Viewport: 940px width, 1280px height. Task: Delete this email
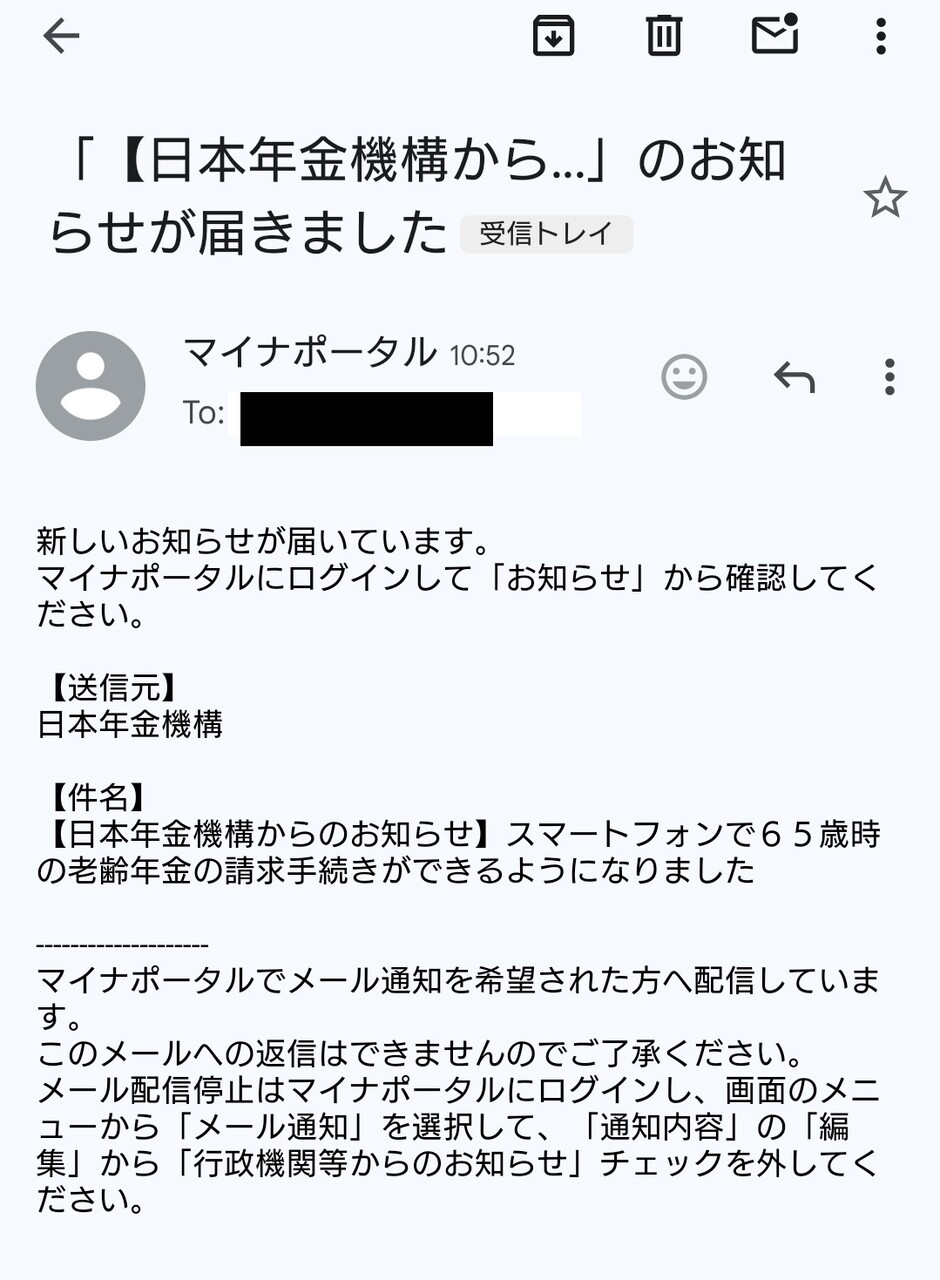663,37
